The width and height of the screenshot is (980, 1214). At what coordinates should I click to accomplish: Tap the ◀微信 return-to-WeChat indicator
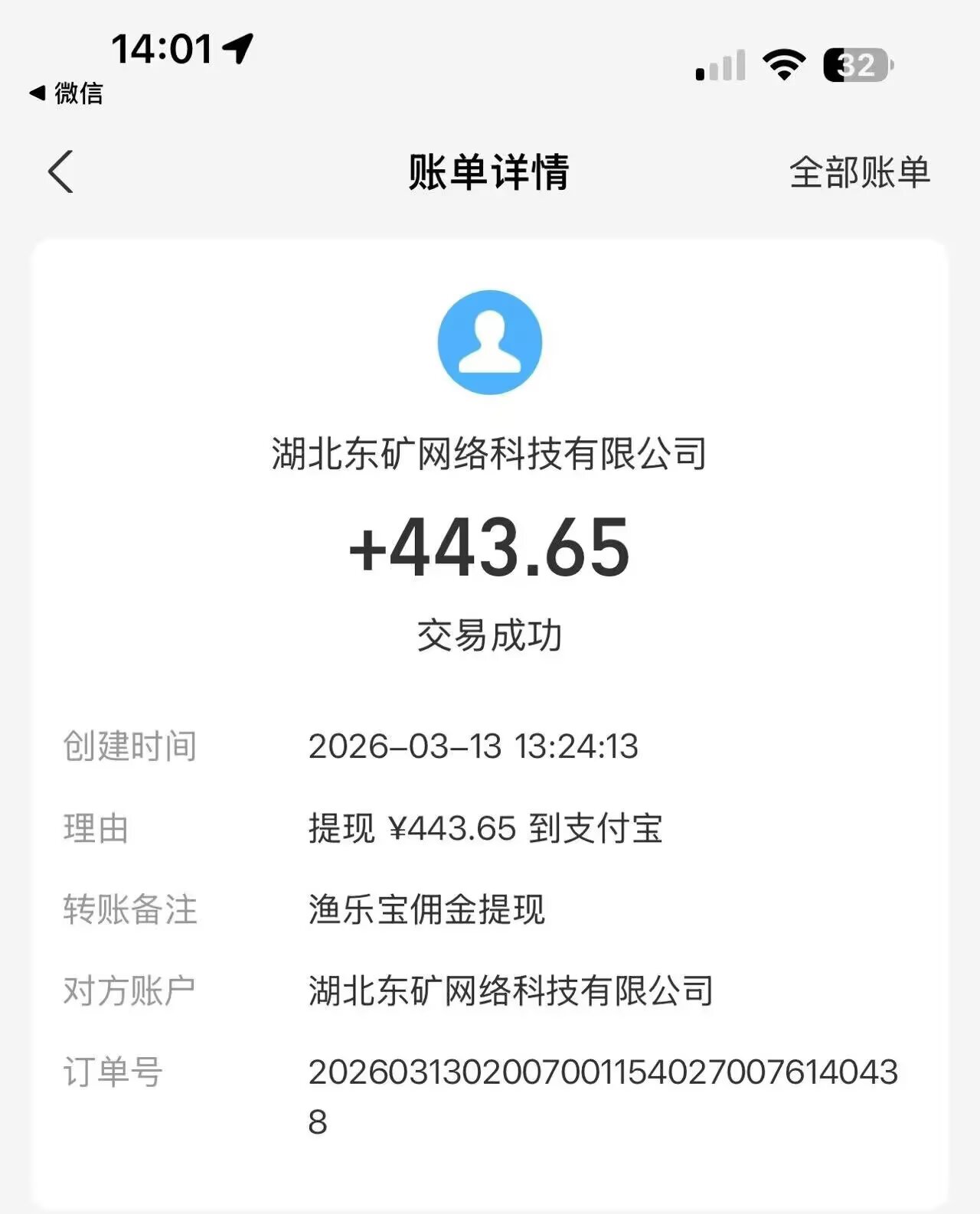pyautogui.click(x=67, y=93)
